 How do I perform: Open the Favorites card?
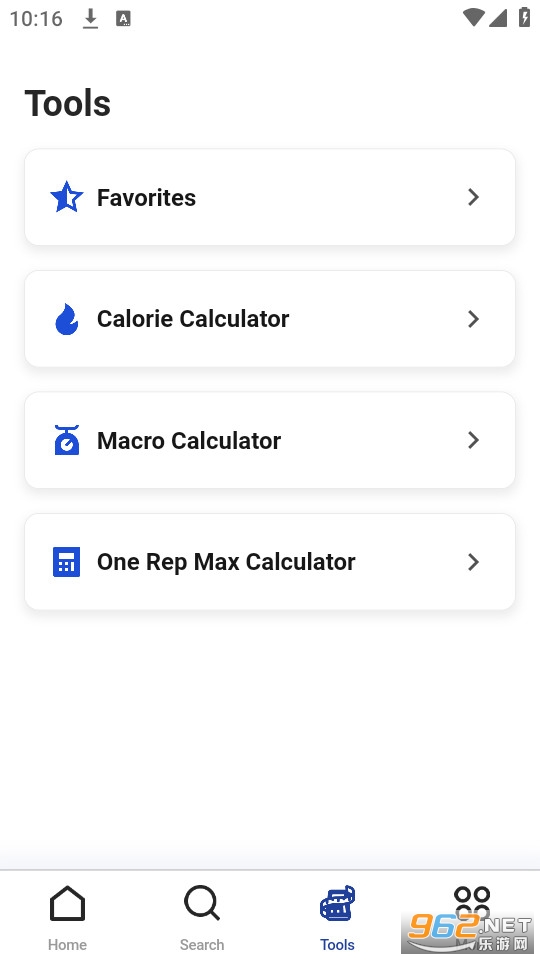pos(269,197)
